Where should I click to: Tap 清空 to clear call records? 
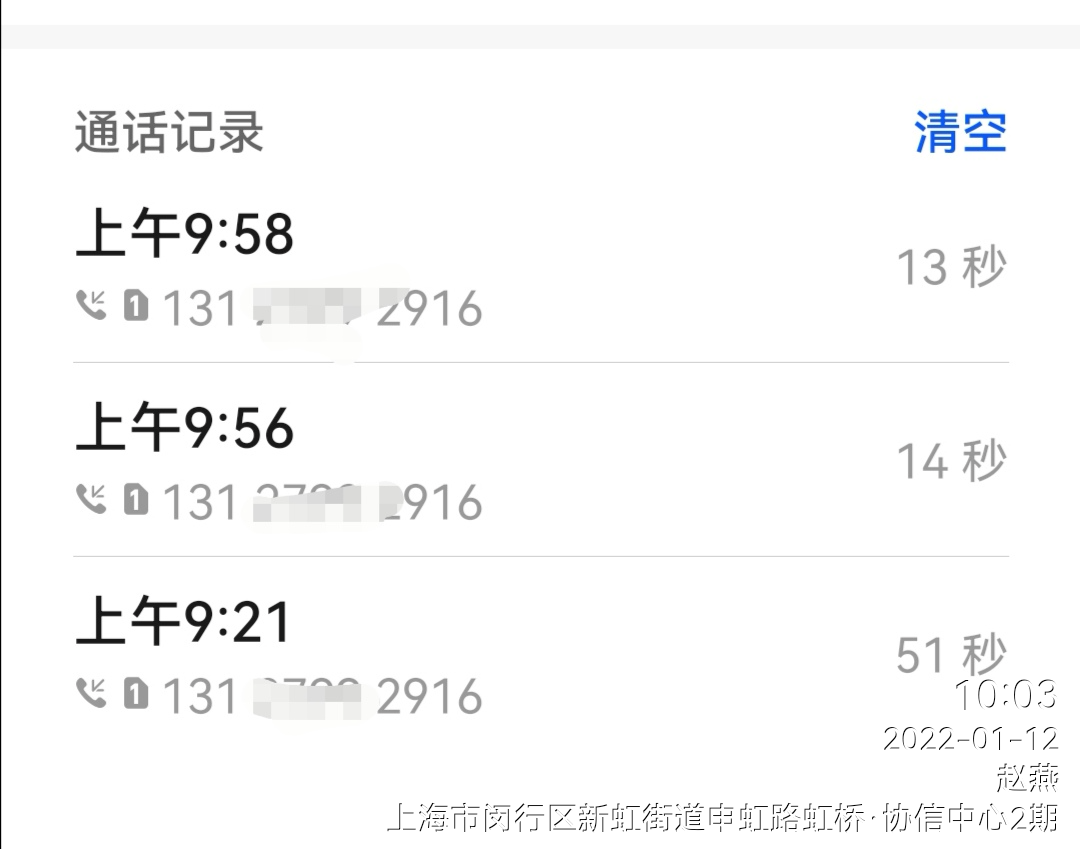click(x=960, y=133)
